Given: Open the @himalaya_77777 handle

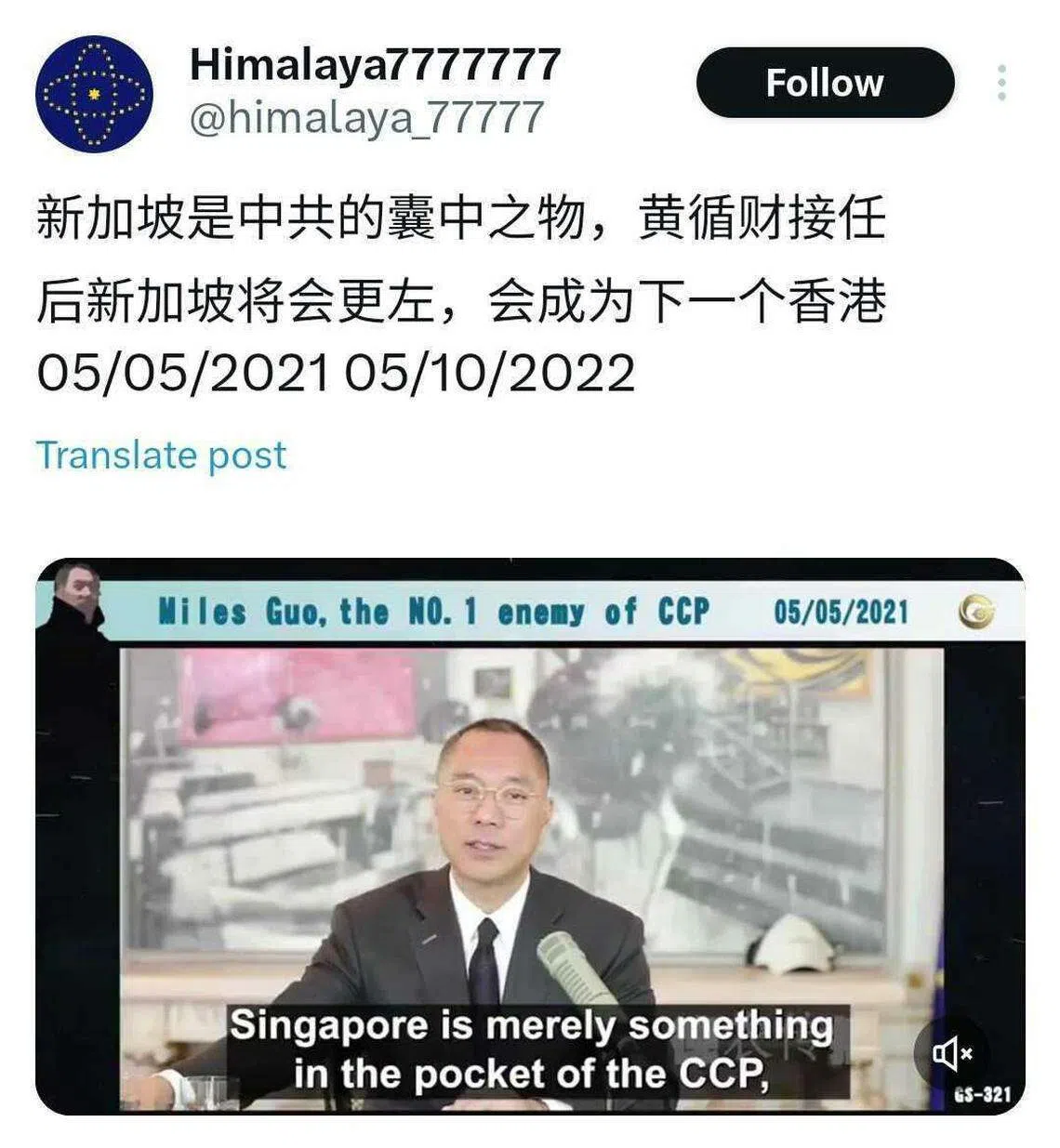Looking at the screenshot, I should 366,118.
